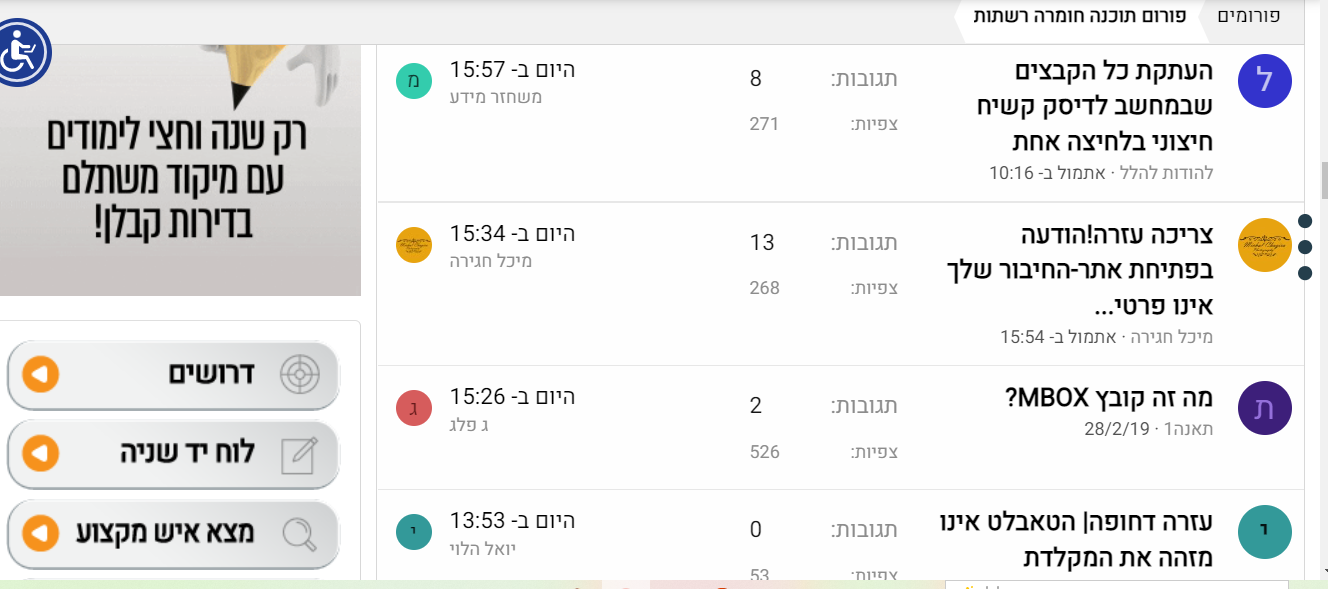View the ad רק שנה וחצי לימודים
Viewport: 1328px width, 589px height.
(x=180, y=170)
